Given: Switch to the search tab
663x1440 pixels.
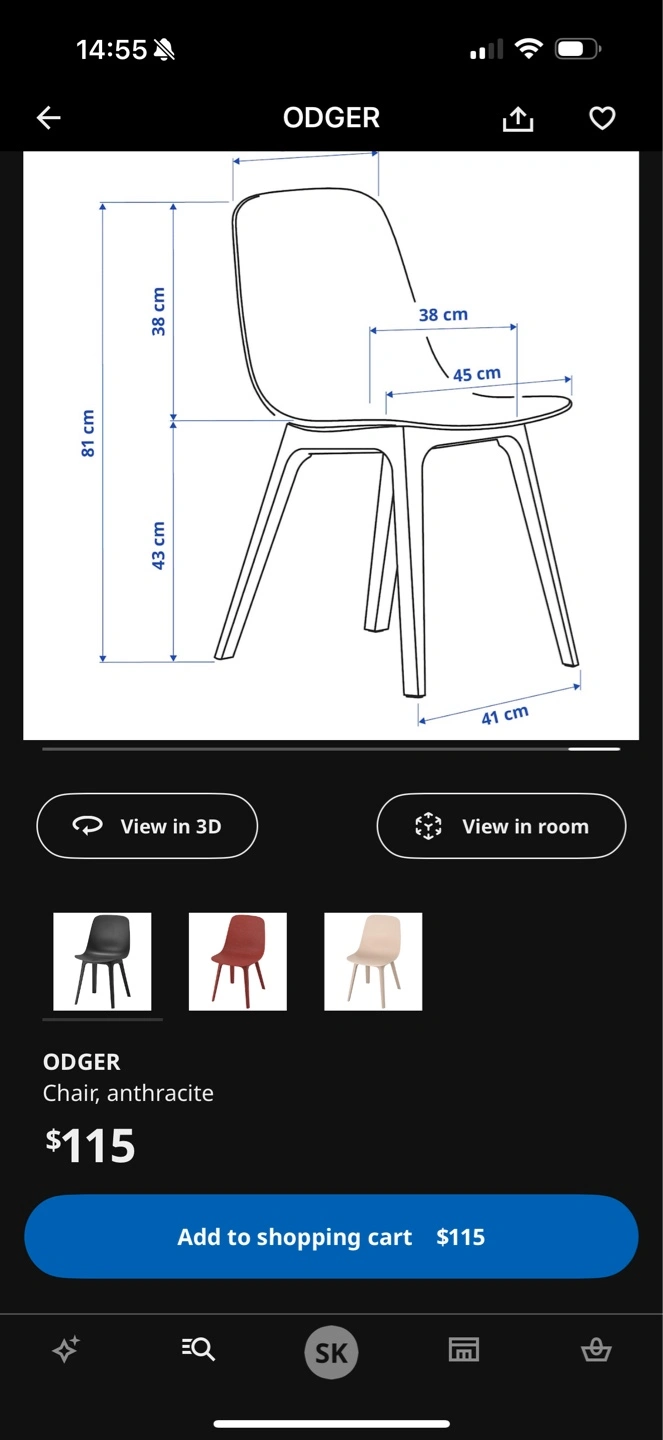Looking at the screenshot, I should 198,1350.
